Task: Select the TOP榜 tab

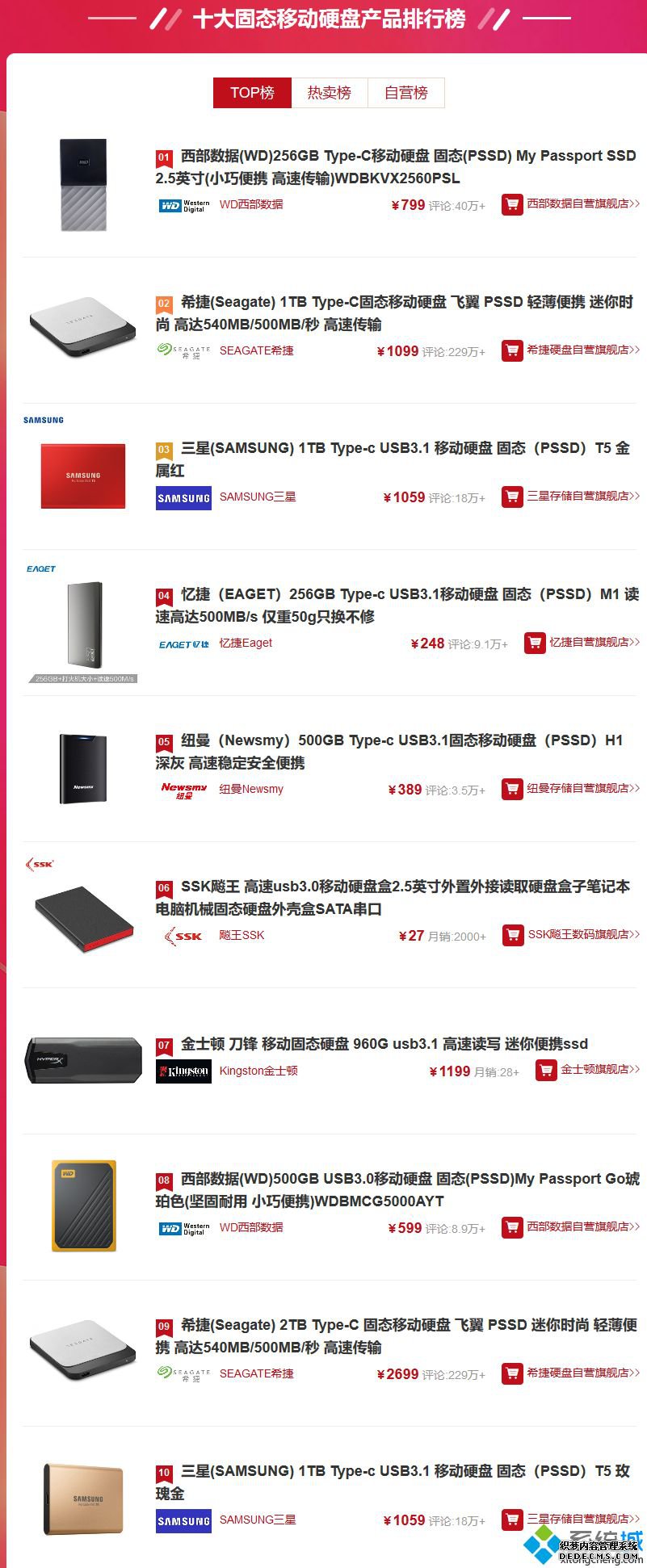Action: 252,93
